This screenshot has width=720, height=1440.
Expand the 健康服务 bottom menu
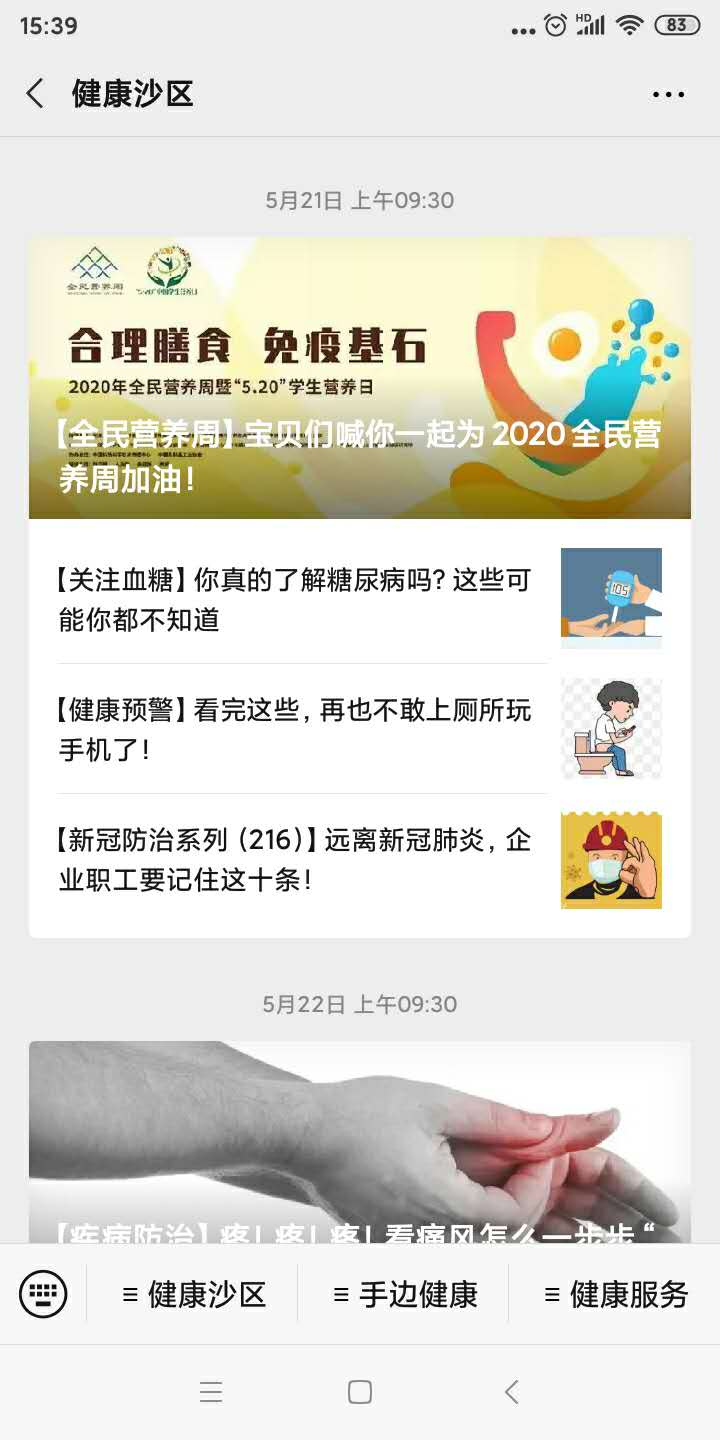click(x=616, y=1294)
